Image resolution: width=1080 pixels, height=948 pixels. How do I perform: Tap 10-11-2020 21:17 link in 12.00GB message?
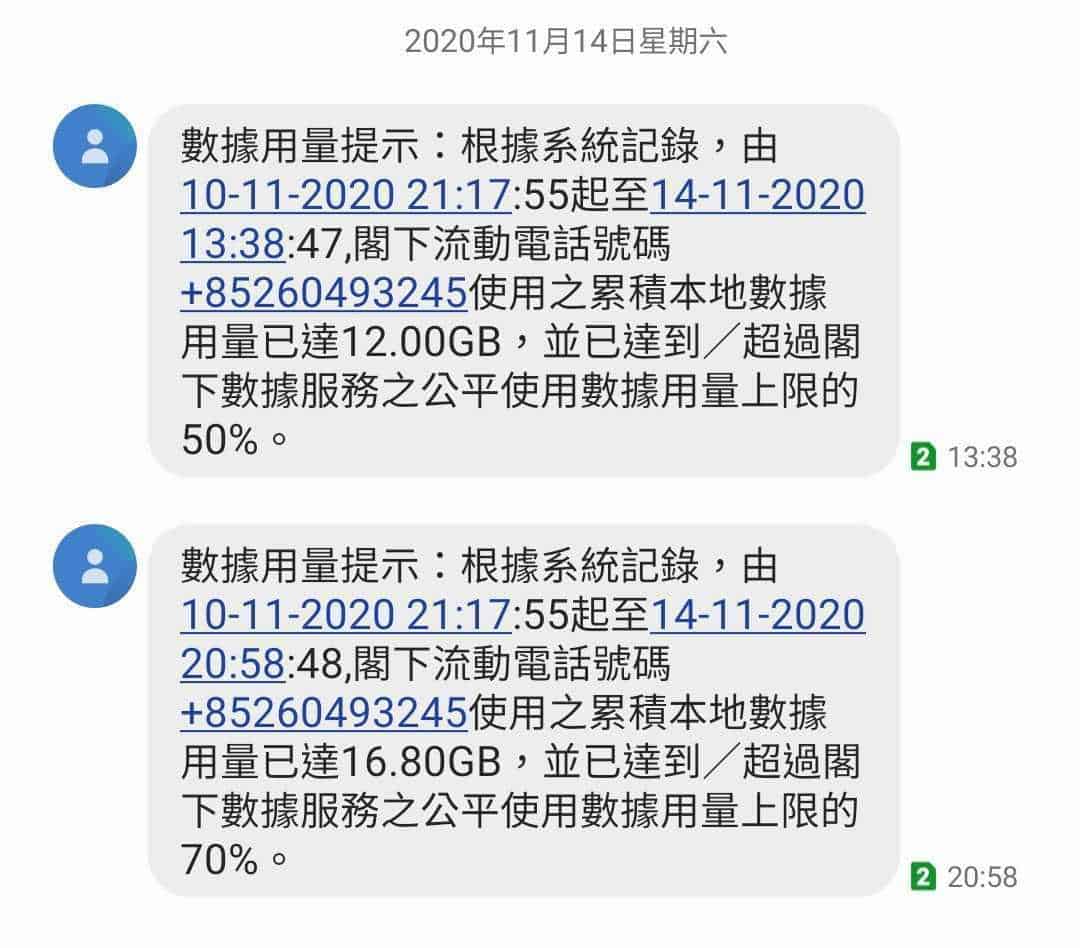pos(345,195)
